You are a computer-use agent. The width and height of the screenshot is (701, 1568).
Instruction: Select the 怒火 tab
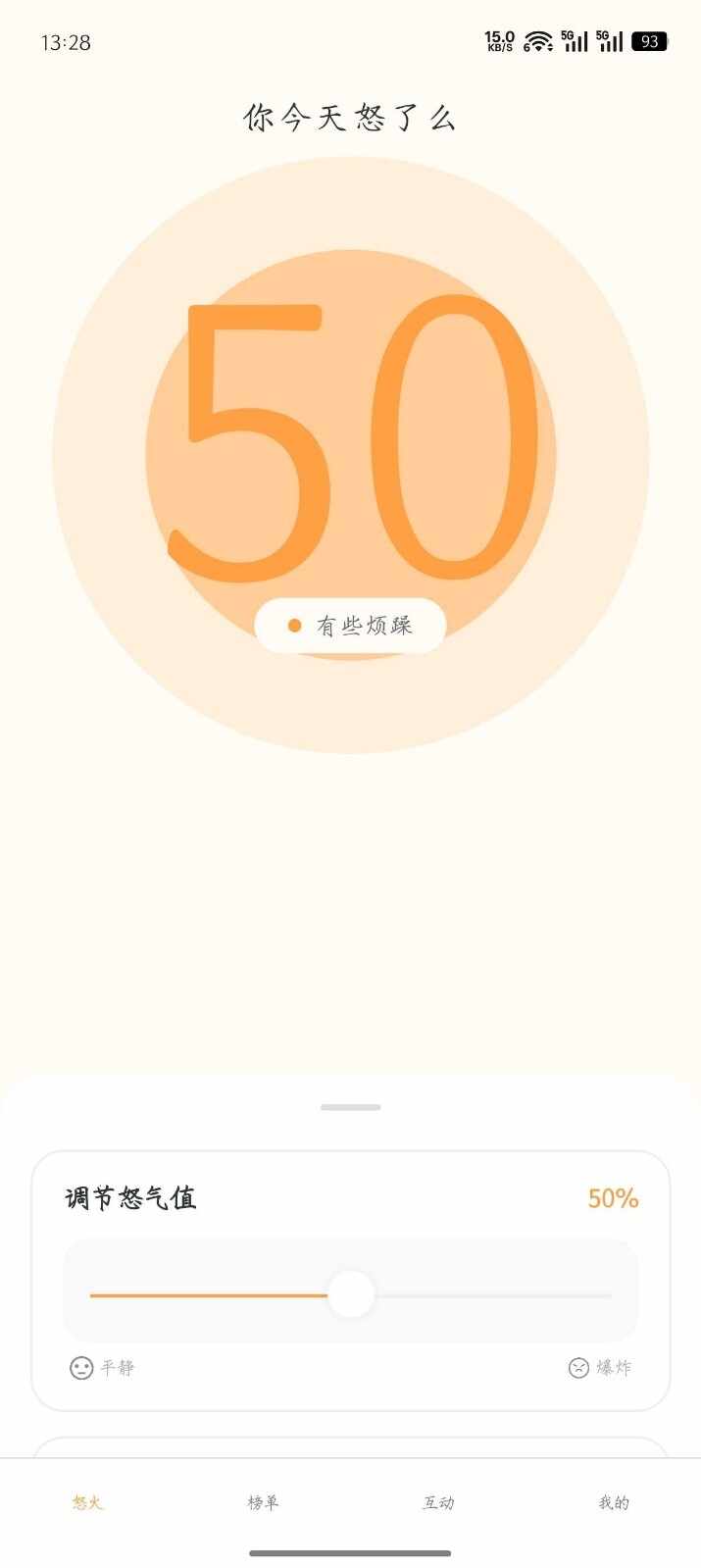[x=87, y=1502]
